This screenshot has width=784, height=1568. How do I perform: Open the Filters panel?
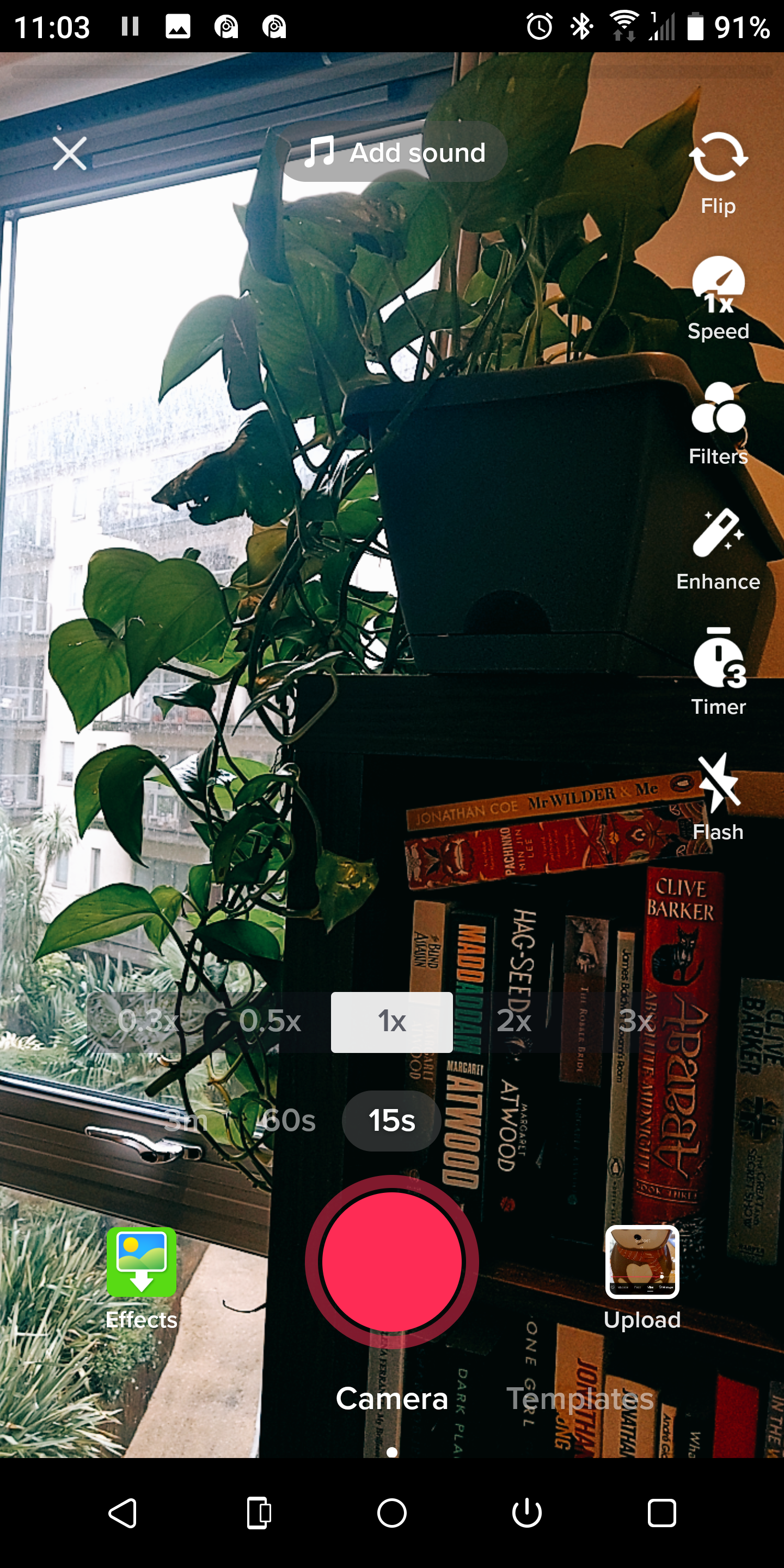tap(718, 423)
